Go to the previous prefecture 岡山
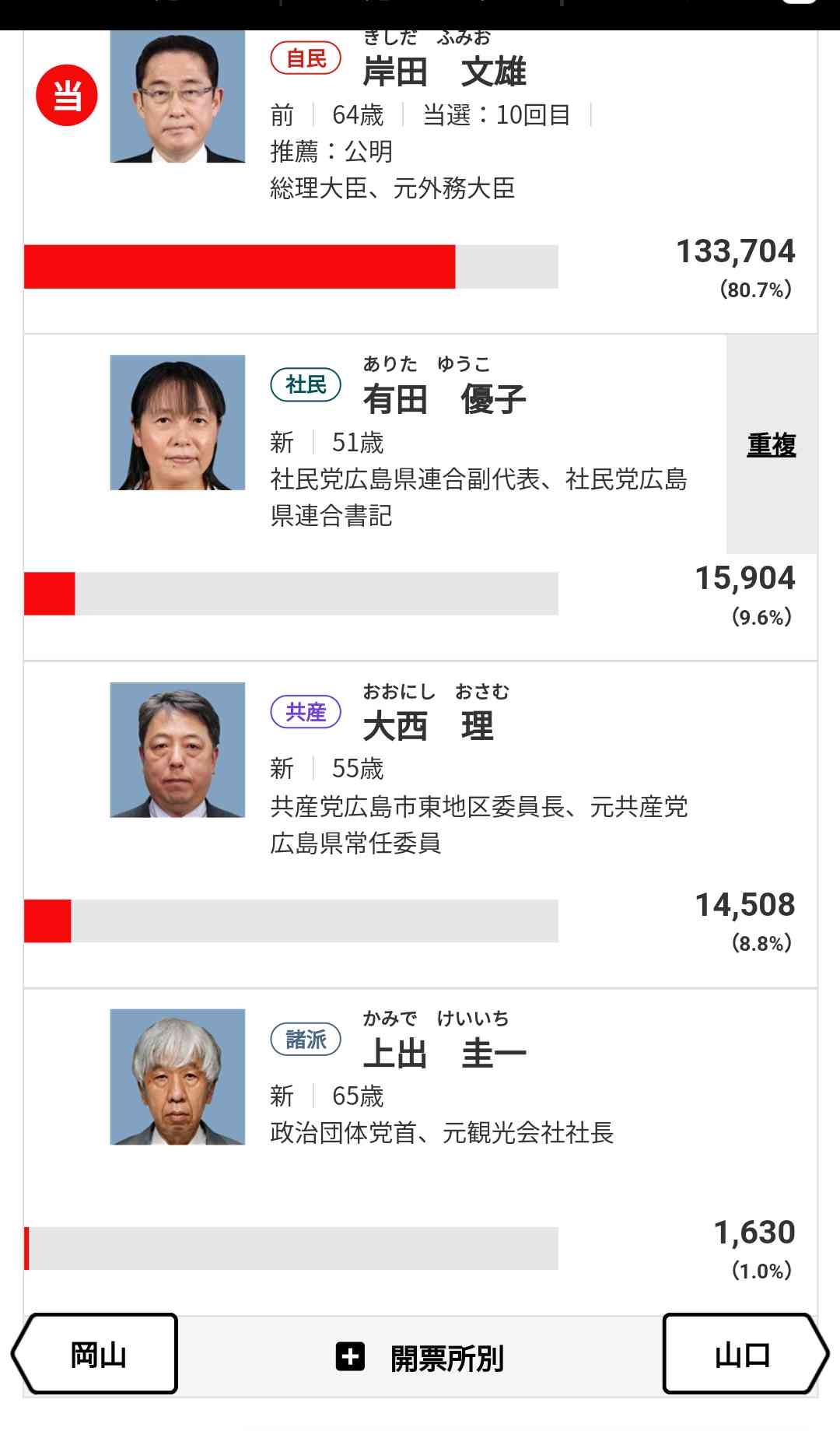 (95, 1356)
